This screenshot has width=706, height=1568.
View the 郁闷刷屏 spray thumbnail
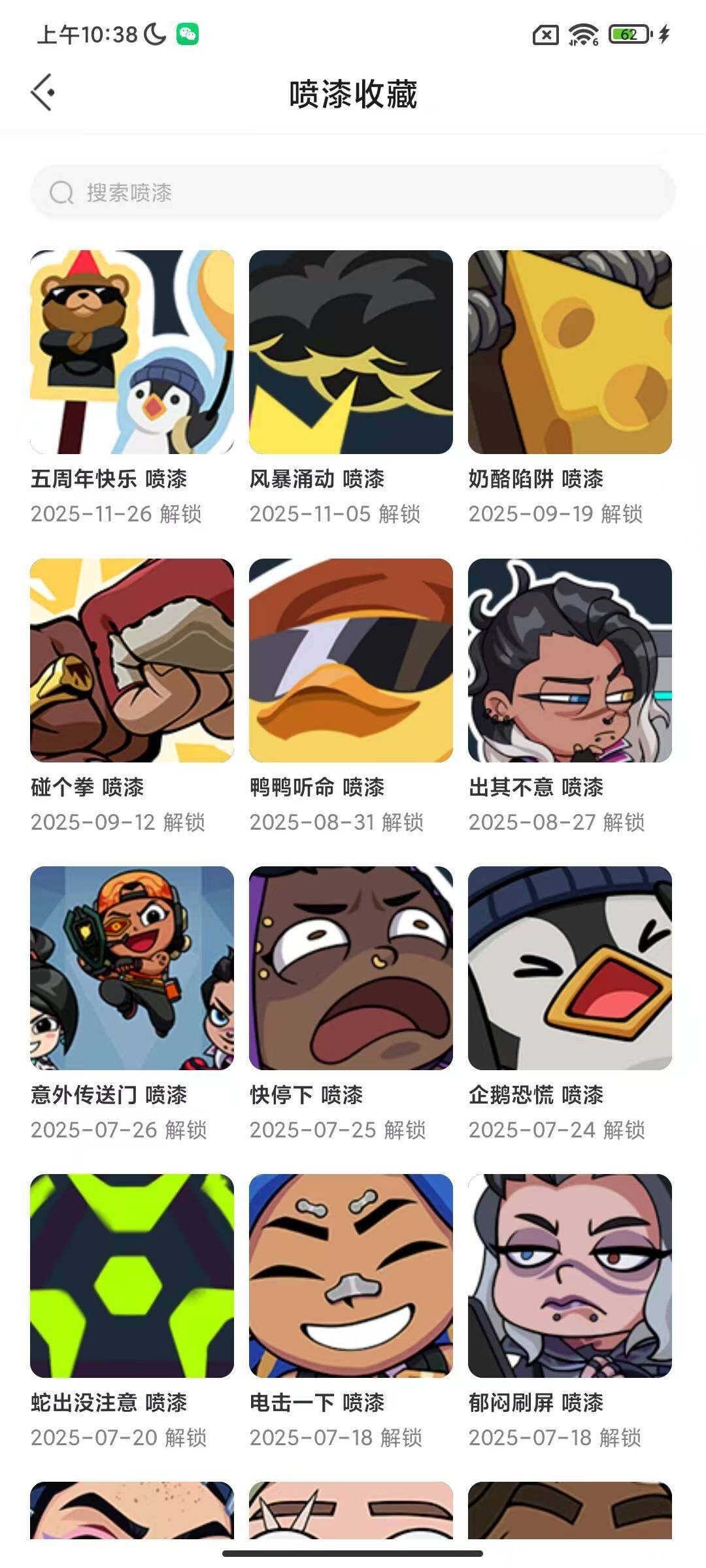pyautogui.click(x=571, y=1277)
